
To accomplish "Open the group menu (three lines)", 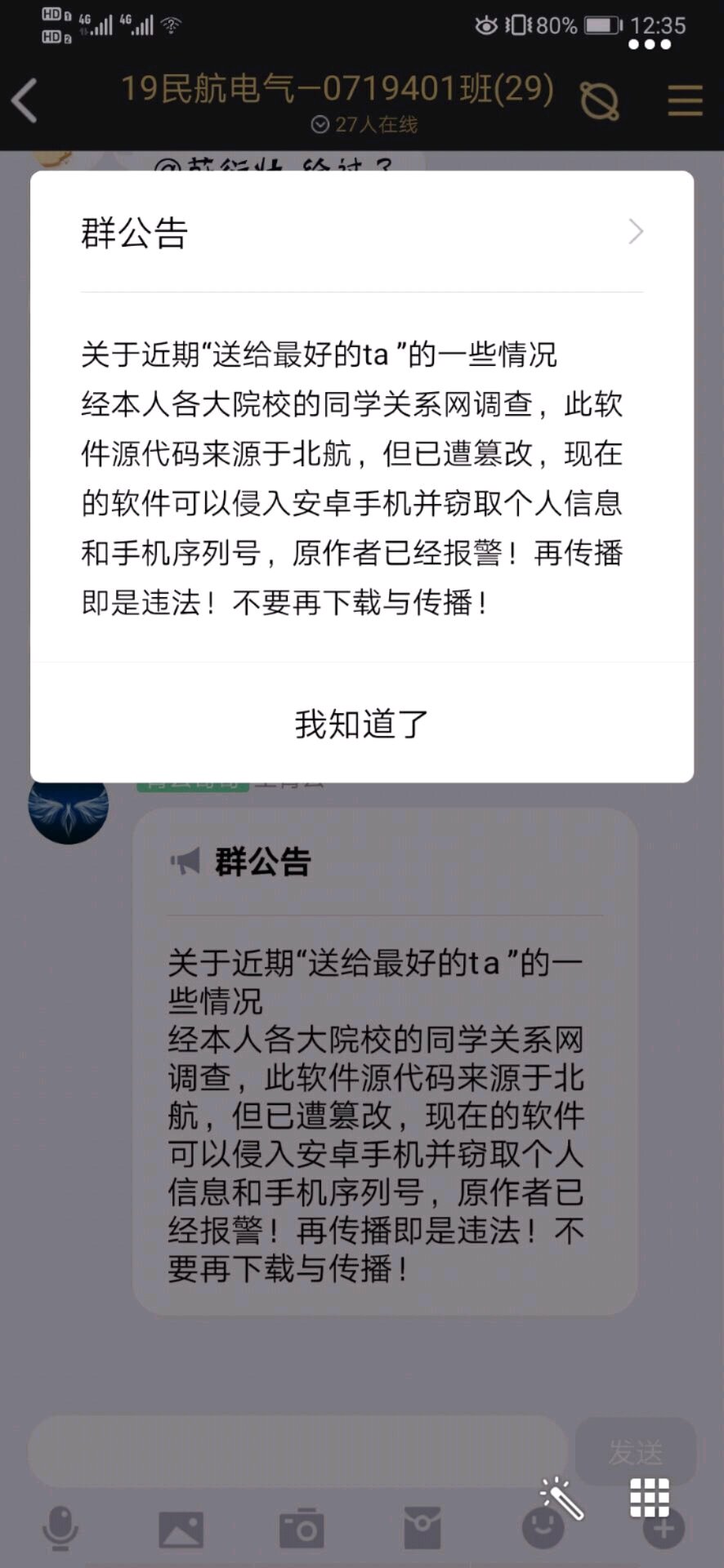I will click(685, 101).
